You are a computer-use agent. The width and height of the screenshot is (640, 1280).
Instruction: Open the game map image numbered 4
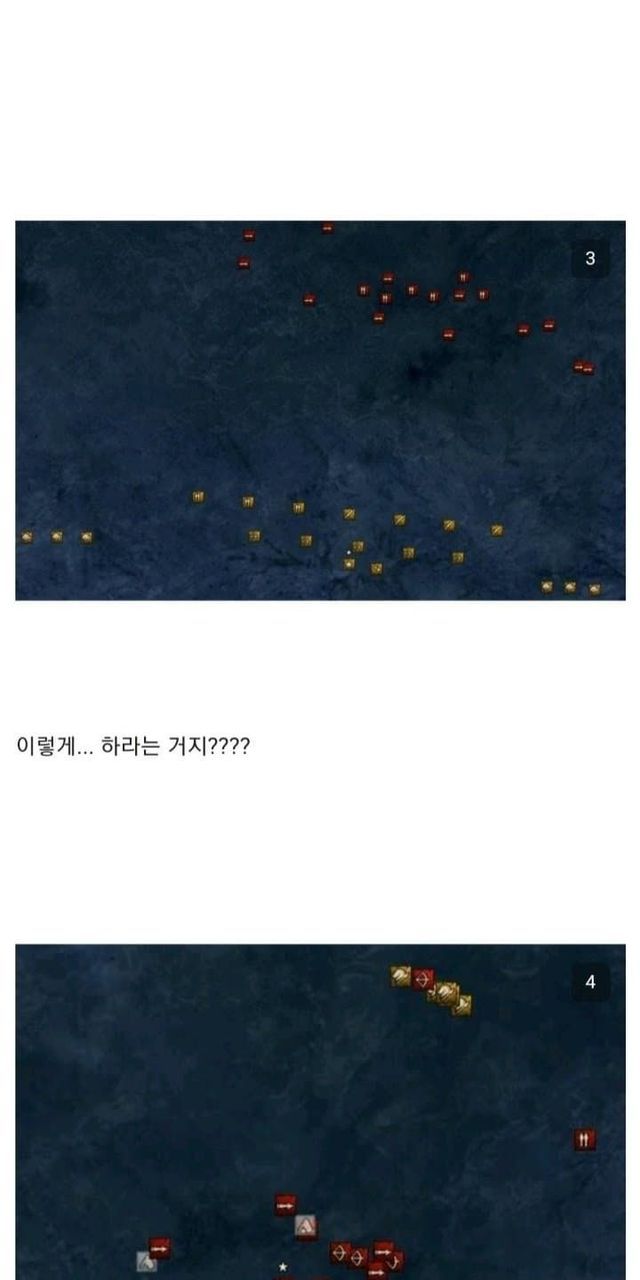[320, 1110]
